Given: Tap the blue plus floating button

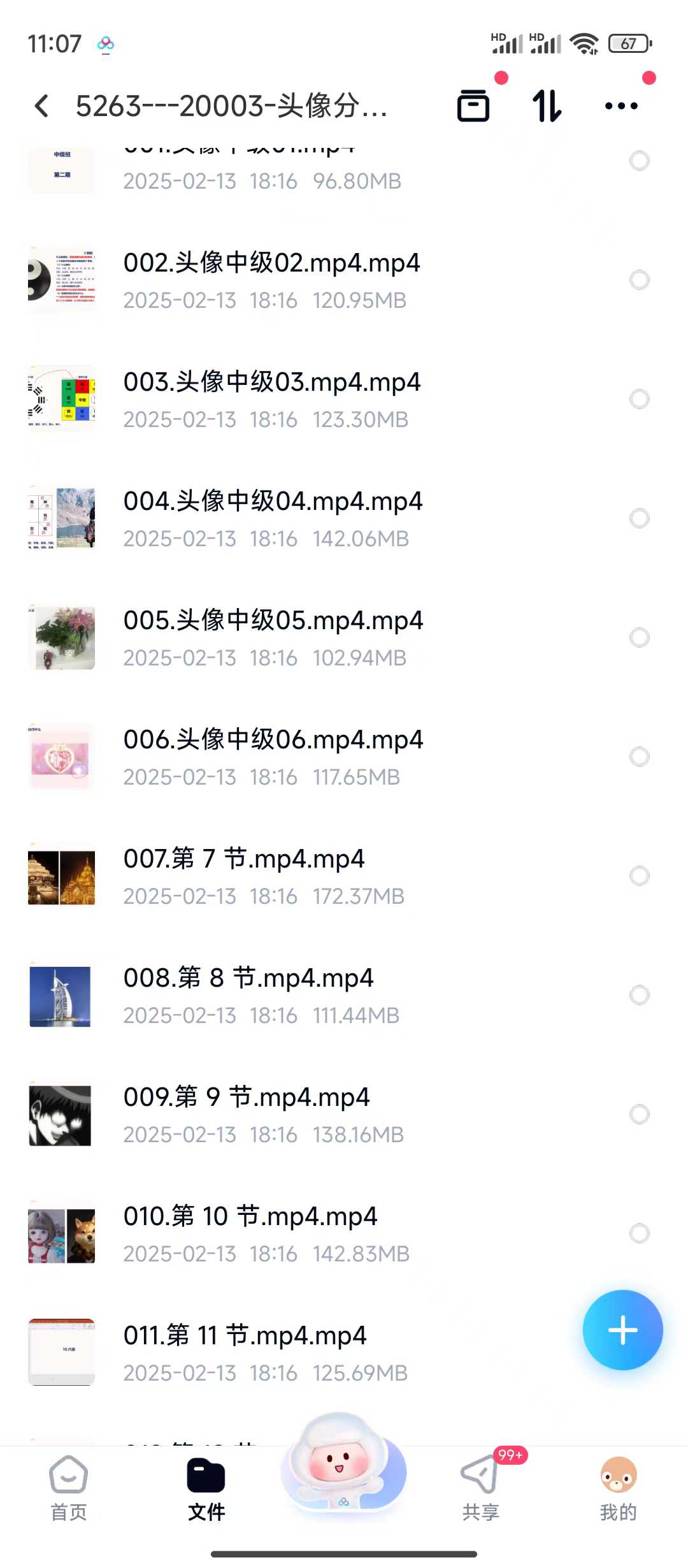Looking at the screenshot, I should pyautogui.click(x=622, y=1330).
